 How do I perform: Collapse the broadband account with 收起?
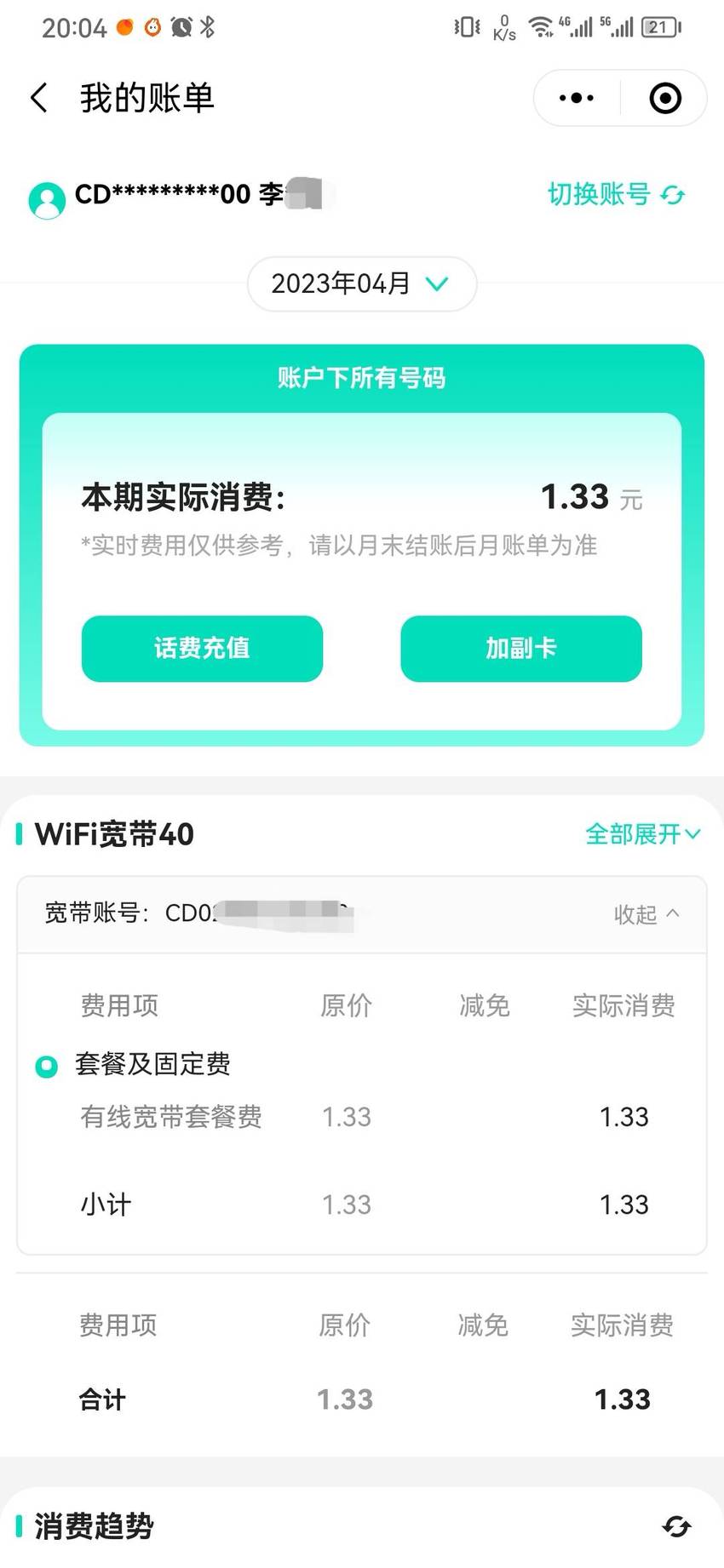point(646,914)
